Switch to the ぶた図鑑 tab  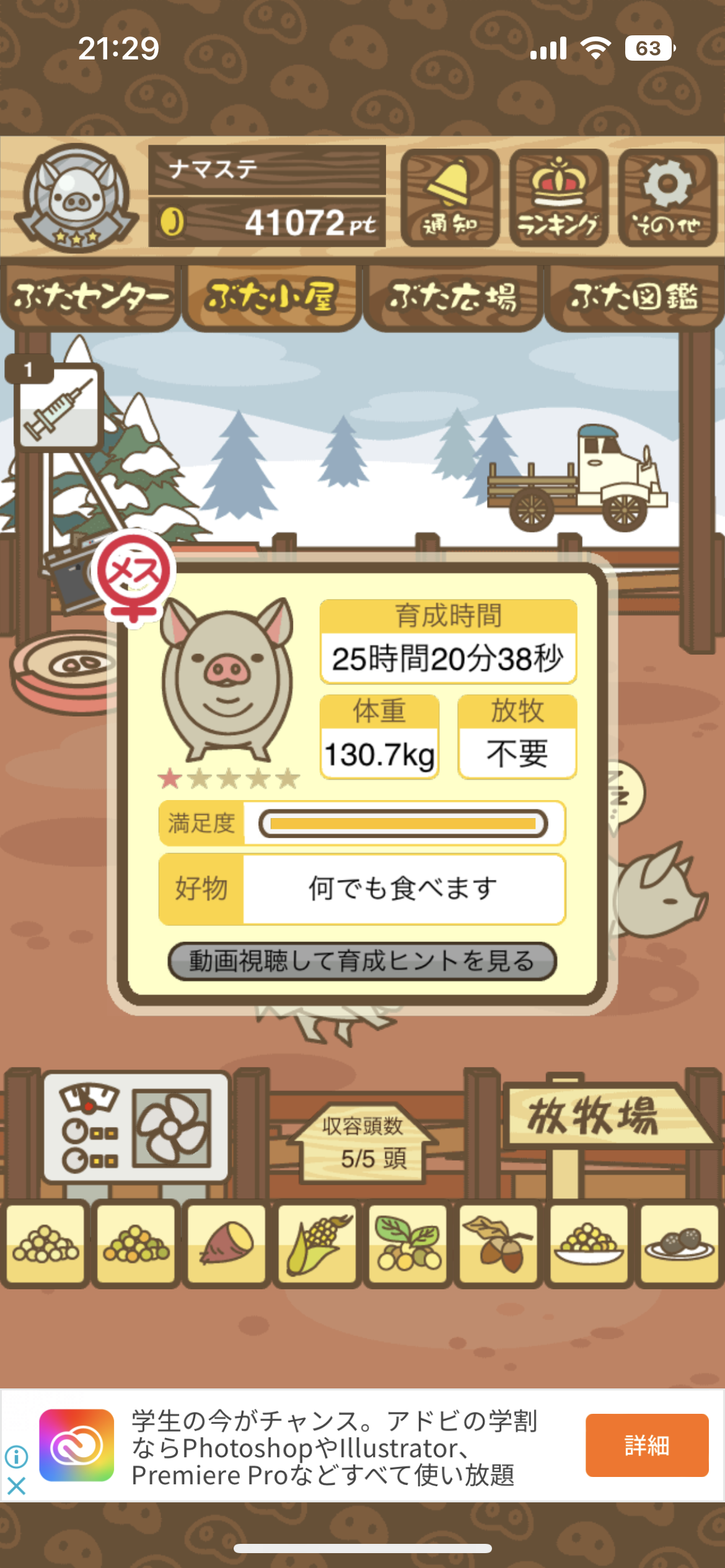(x=634, y=297)
